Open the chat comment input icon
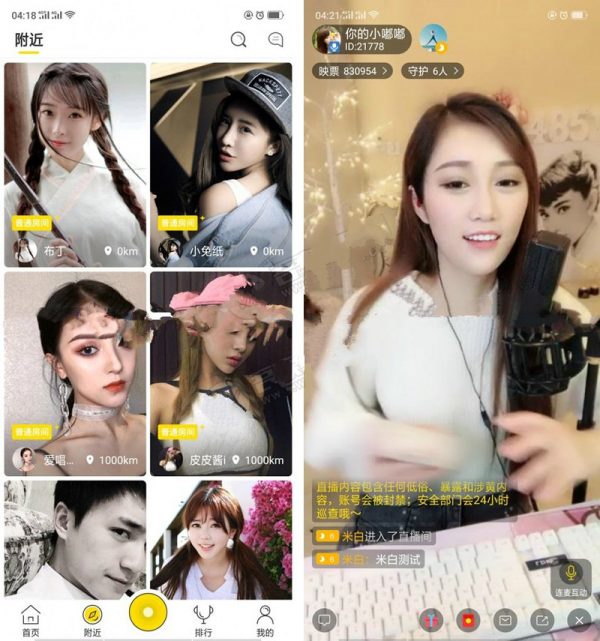The image size is (600, 641). pos(323,620)
